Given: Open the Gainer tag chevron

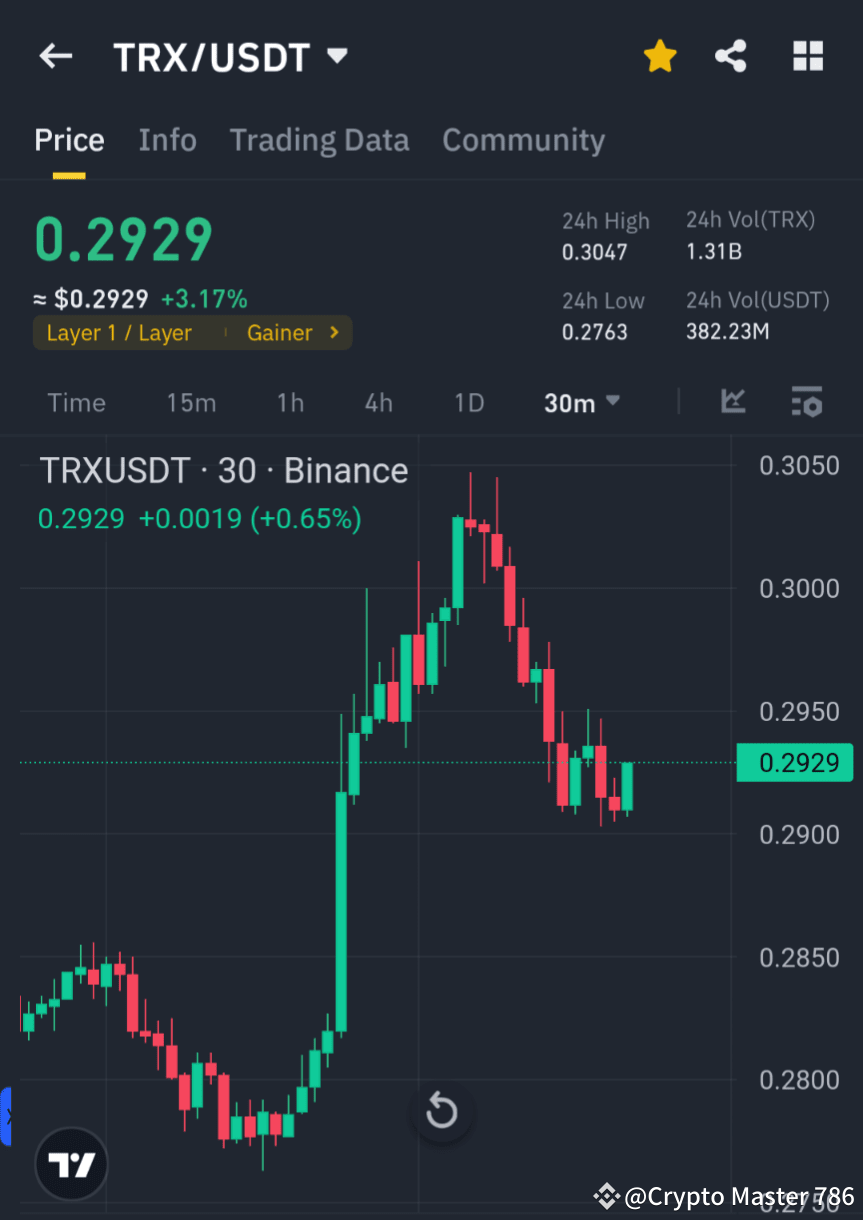Looking at the screenshot, I should pyautogui.click(x=334, y=332).
